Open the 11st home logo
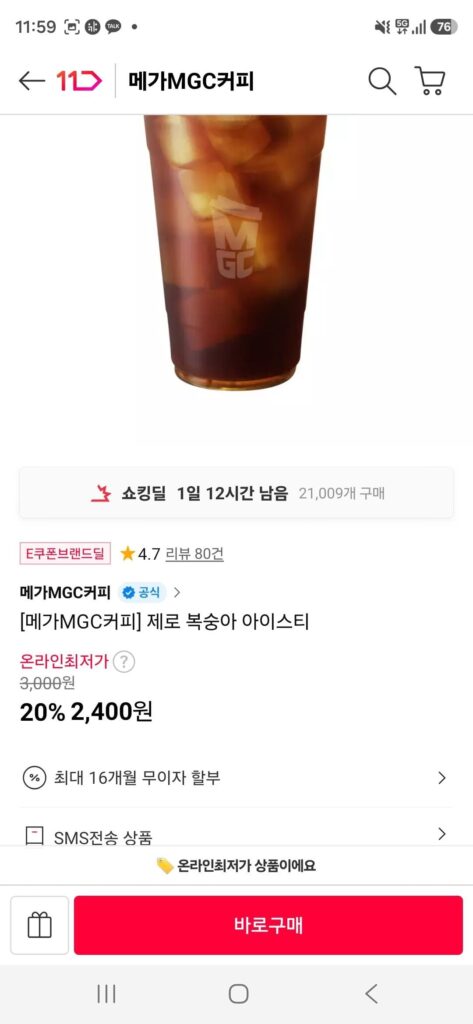This screenshot has width=473, height=1024. tap(79, 81)
